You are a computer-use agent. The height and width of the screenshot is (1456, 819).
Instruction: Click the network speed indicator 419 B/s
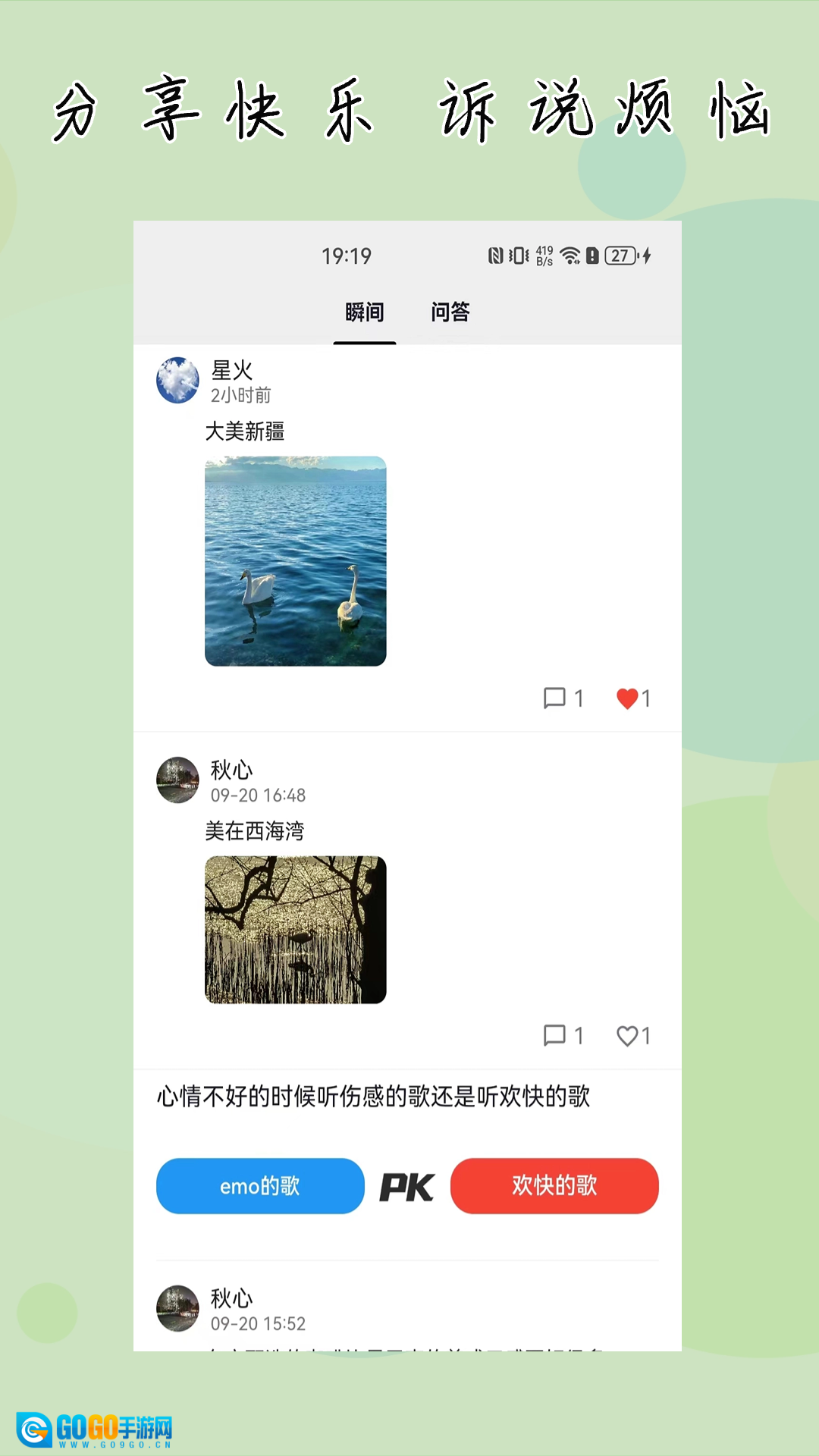click(544, 256)
